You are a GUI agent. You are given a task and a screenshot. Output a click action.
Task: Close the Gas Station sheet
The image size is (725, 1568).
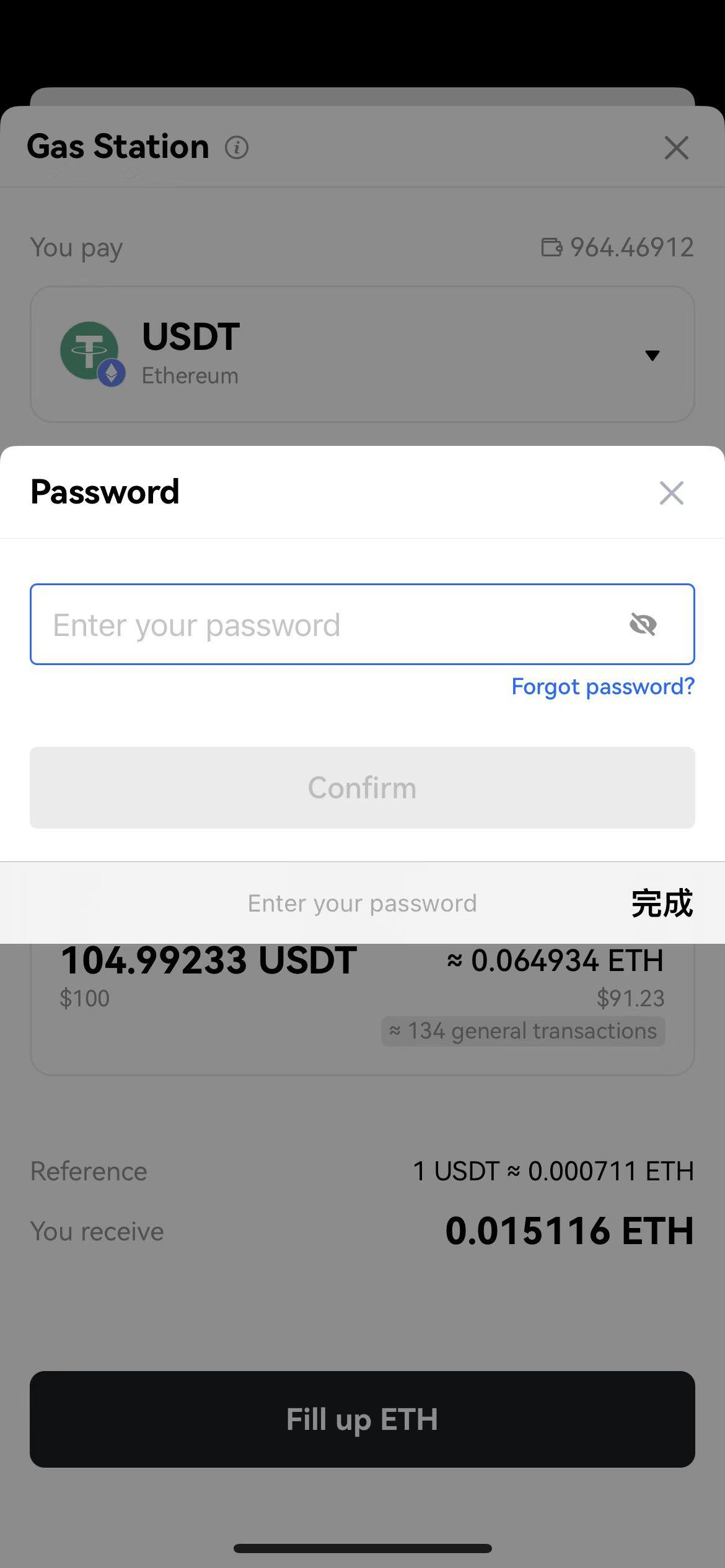(676, 148)
